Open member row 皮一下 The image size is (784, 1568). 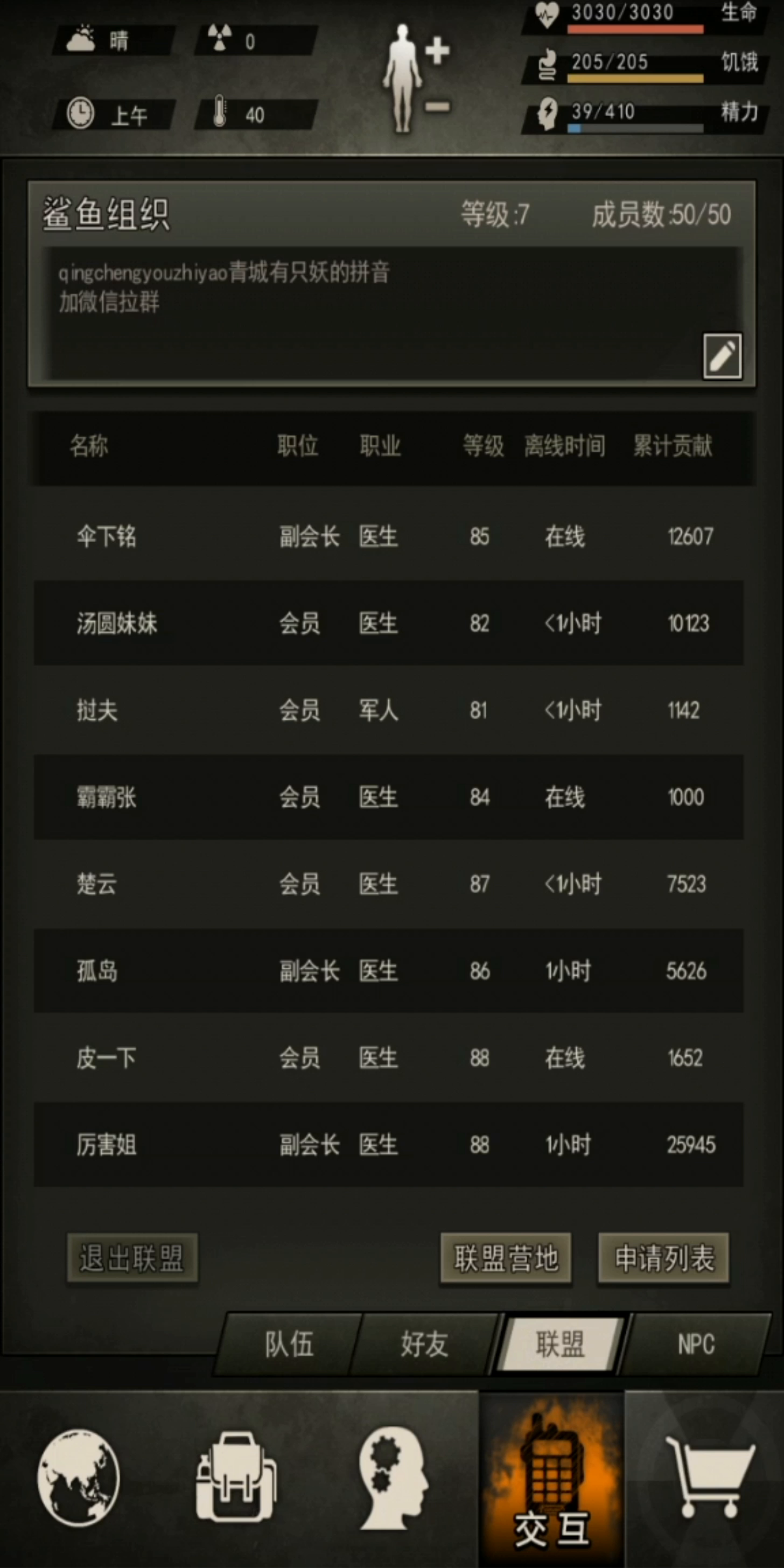tap(388, 1058)
